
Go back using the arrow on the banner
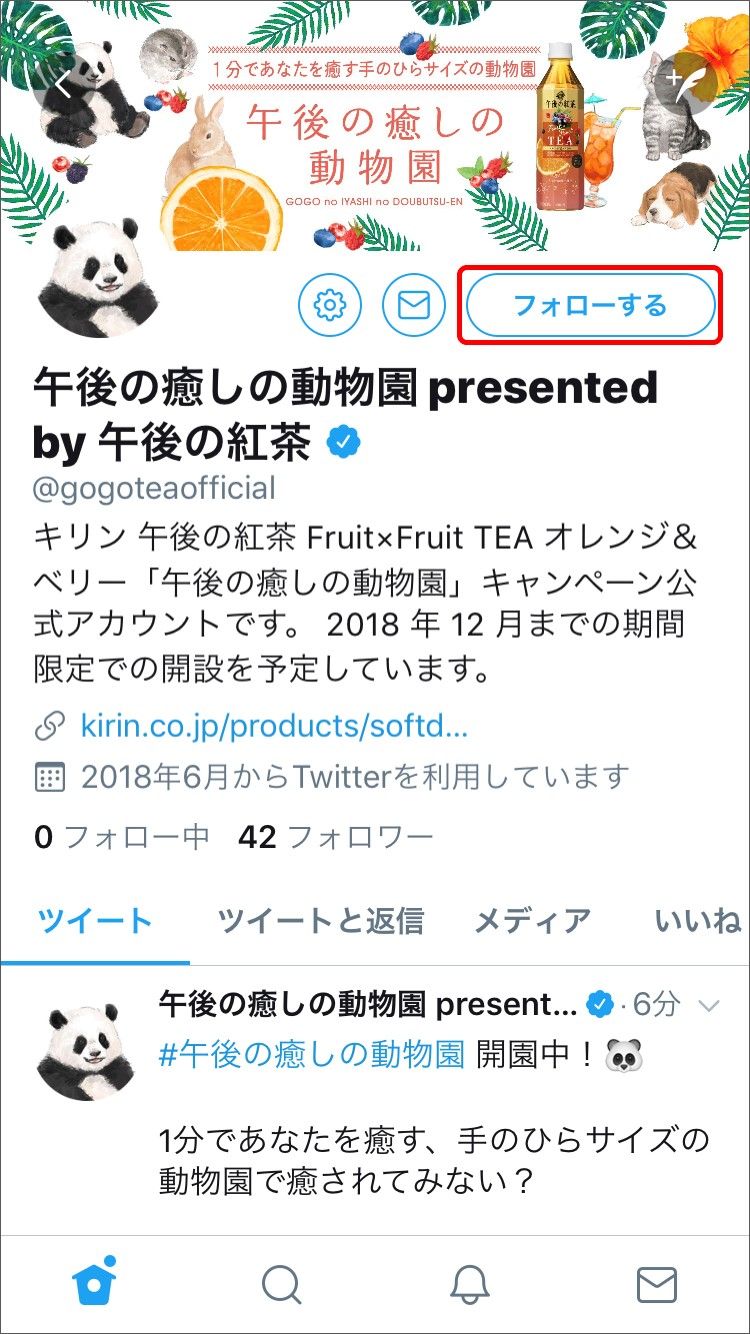[63, 86]
